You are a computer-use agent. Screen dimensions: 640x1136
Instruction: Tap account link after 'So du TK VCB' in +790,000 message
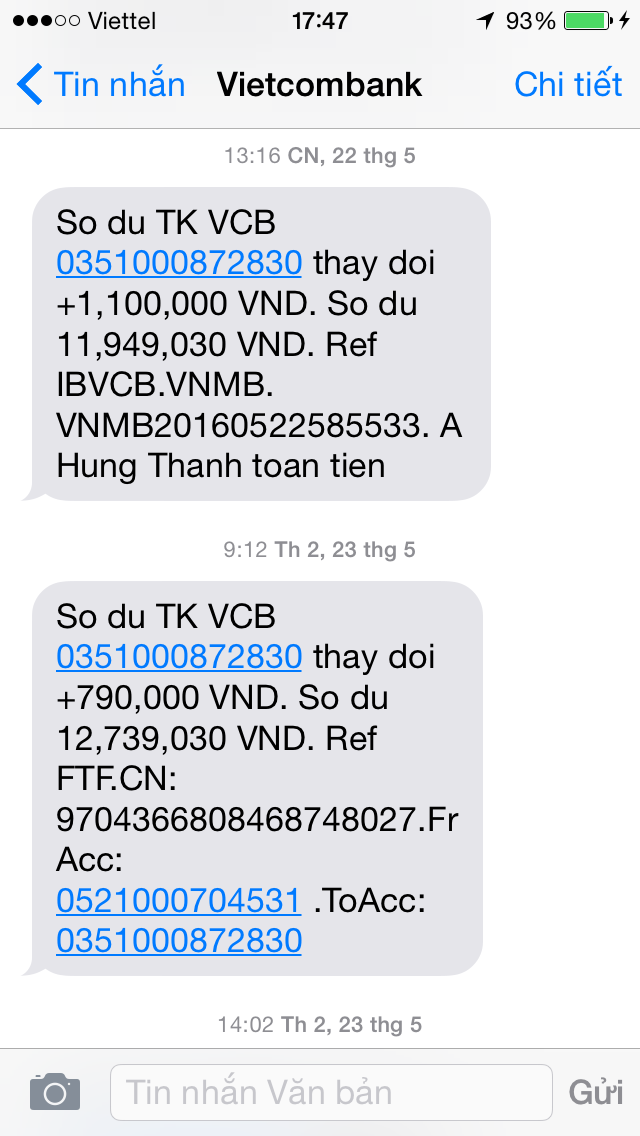tap(179, 657)
